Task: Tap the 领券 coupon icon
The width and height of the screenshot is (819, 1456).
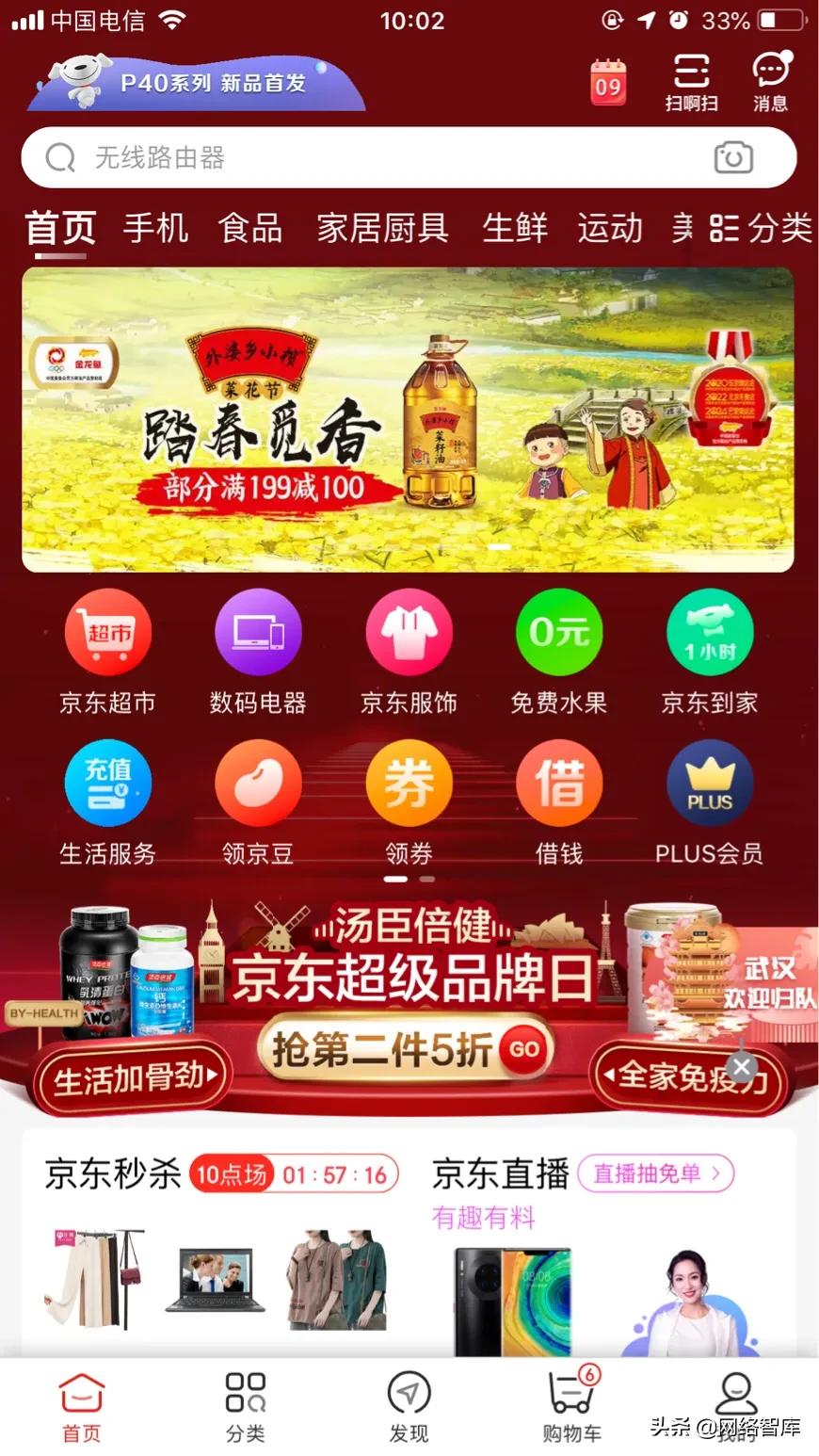Action: tap(409, 783)
